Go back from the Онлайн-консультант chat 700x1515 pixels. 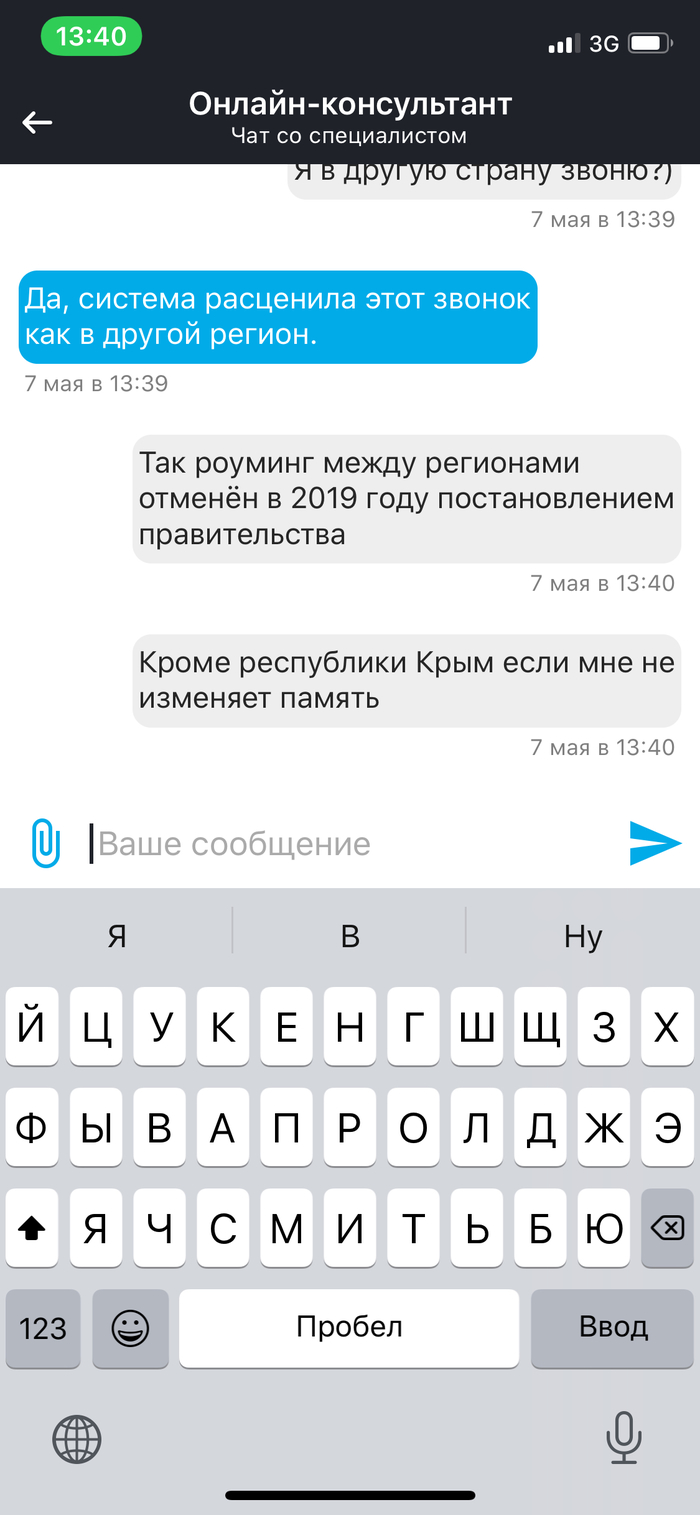(x=37, y=122)
